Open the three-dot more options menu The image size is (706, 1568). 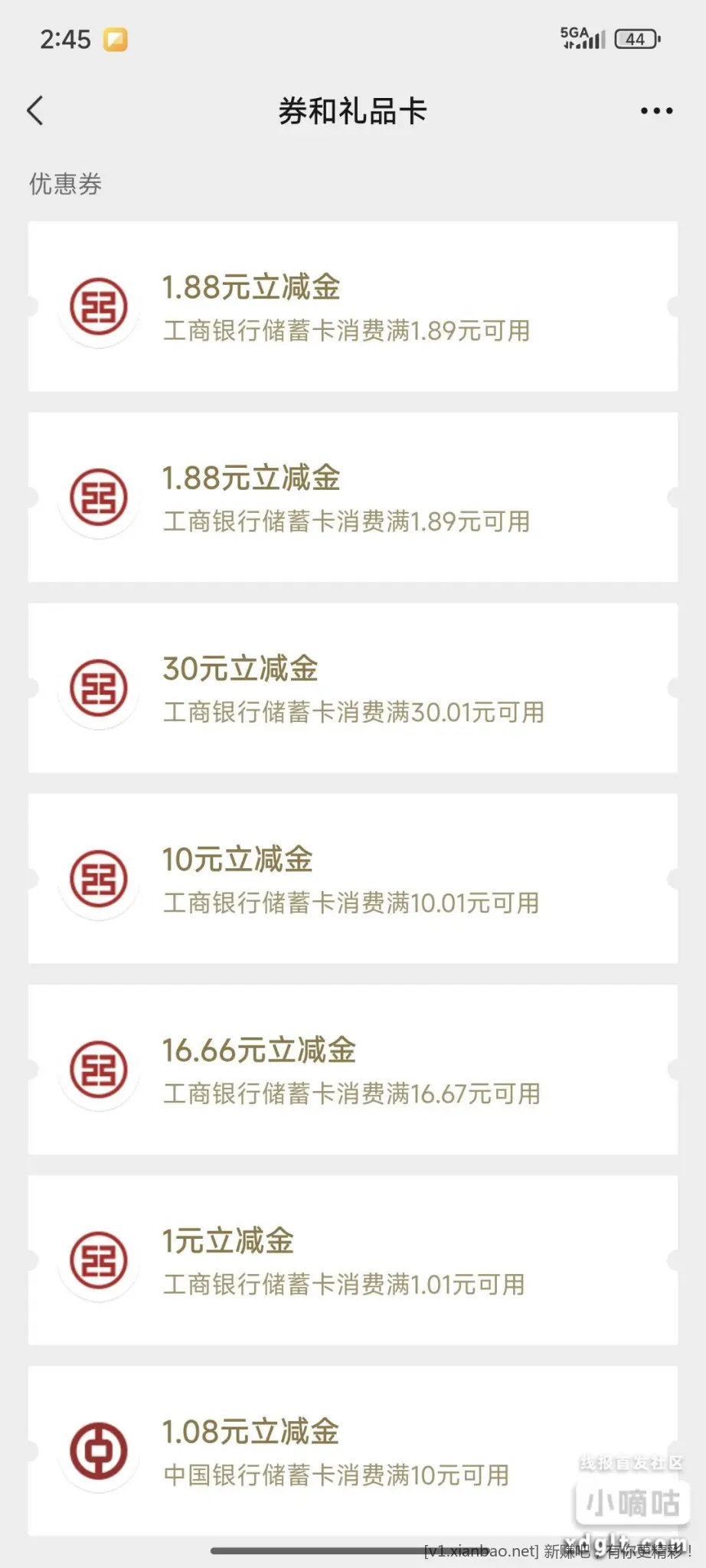tap(656, 111)
